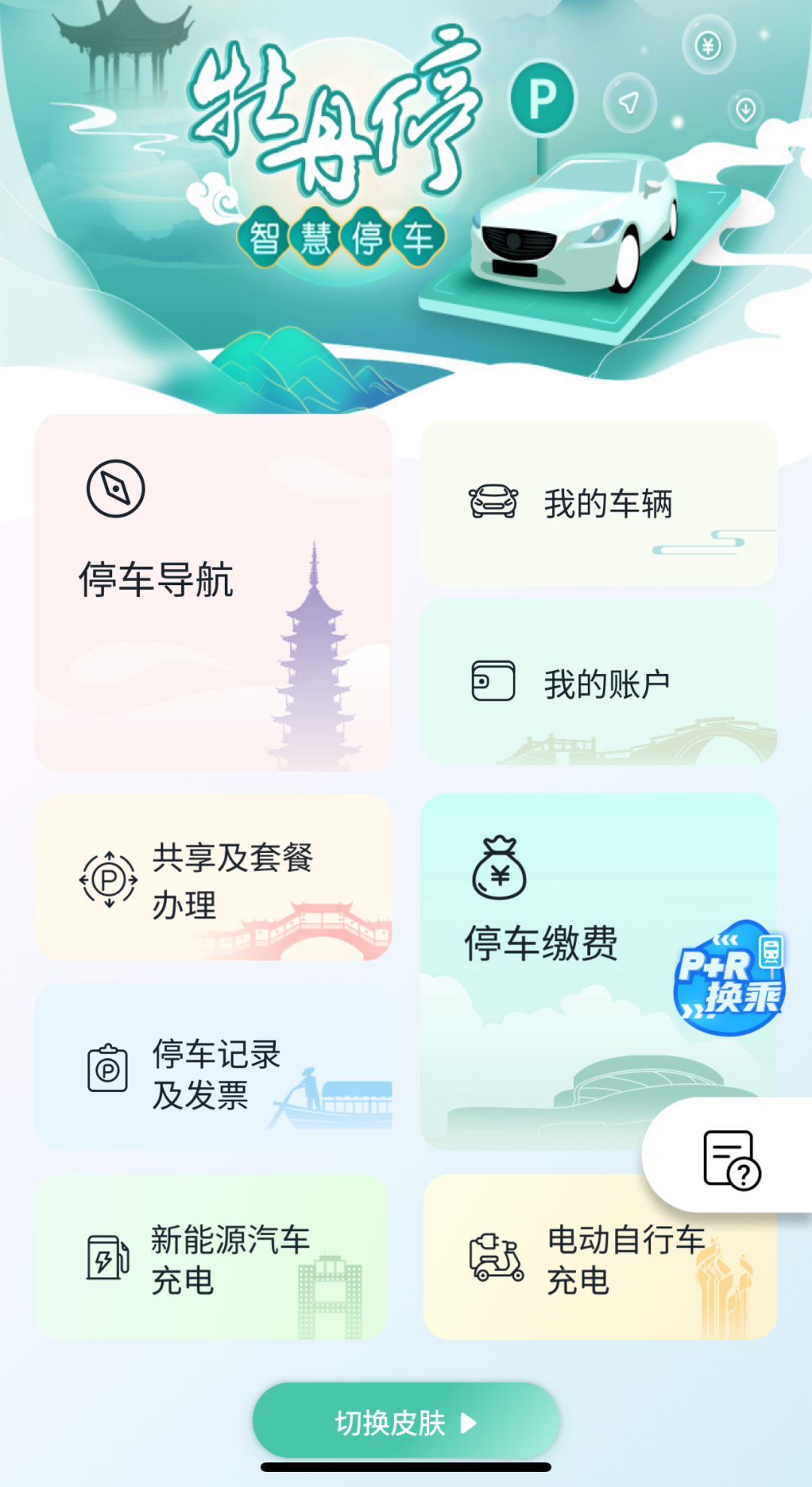Open the 停车导航 parking navigation card
The height and width of the screenshot is (1487, 812).
(213, 592)
